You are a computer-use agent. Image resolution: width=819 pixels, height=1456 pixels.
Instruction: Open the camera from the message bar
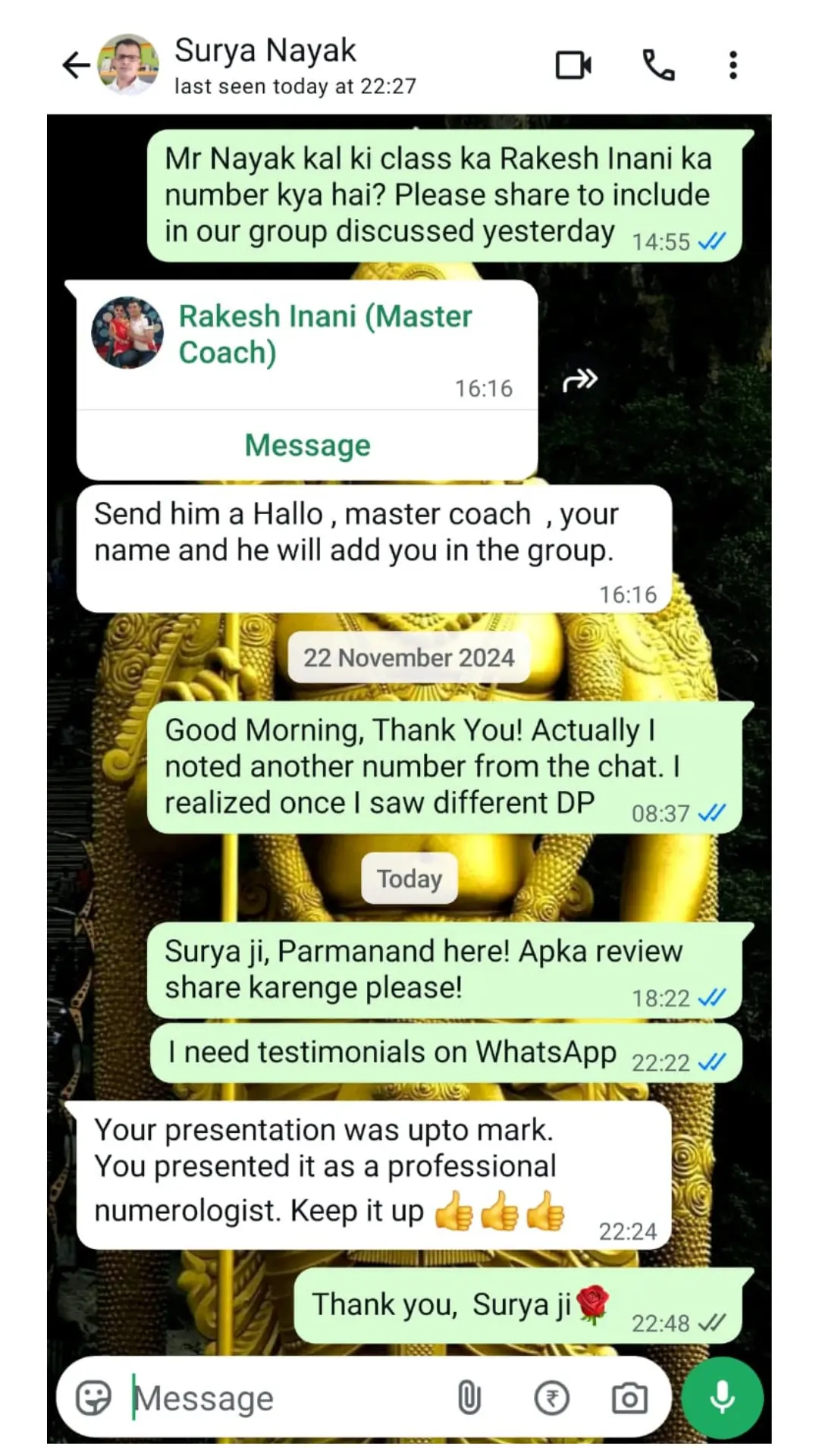(629, 1397)
